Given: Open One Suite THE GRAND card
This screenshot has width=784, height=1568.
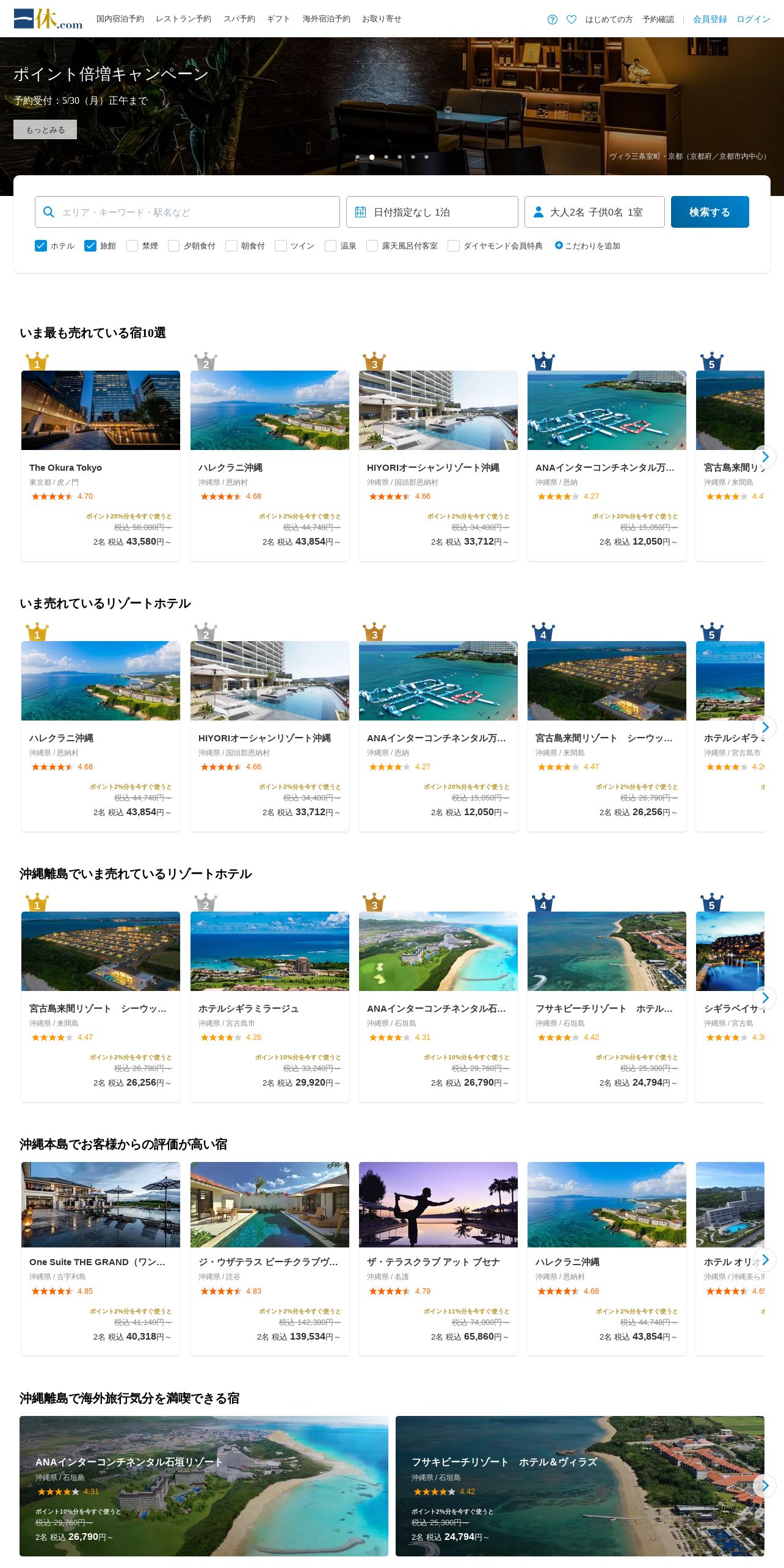Looking at the screenshot, I should pyautogui.click(x=101, y=1258).
